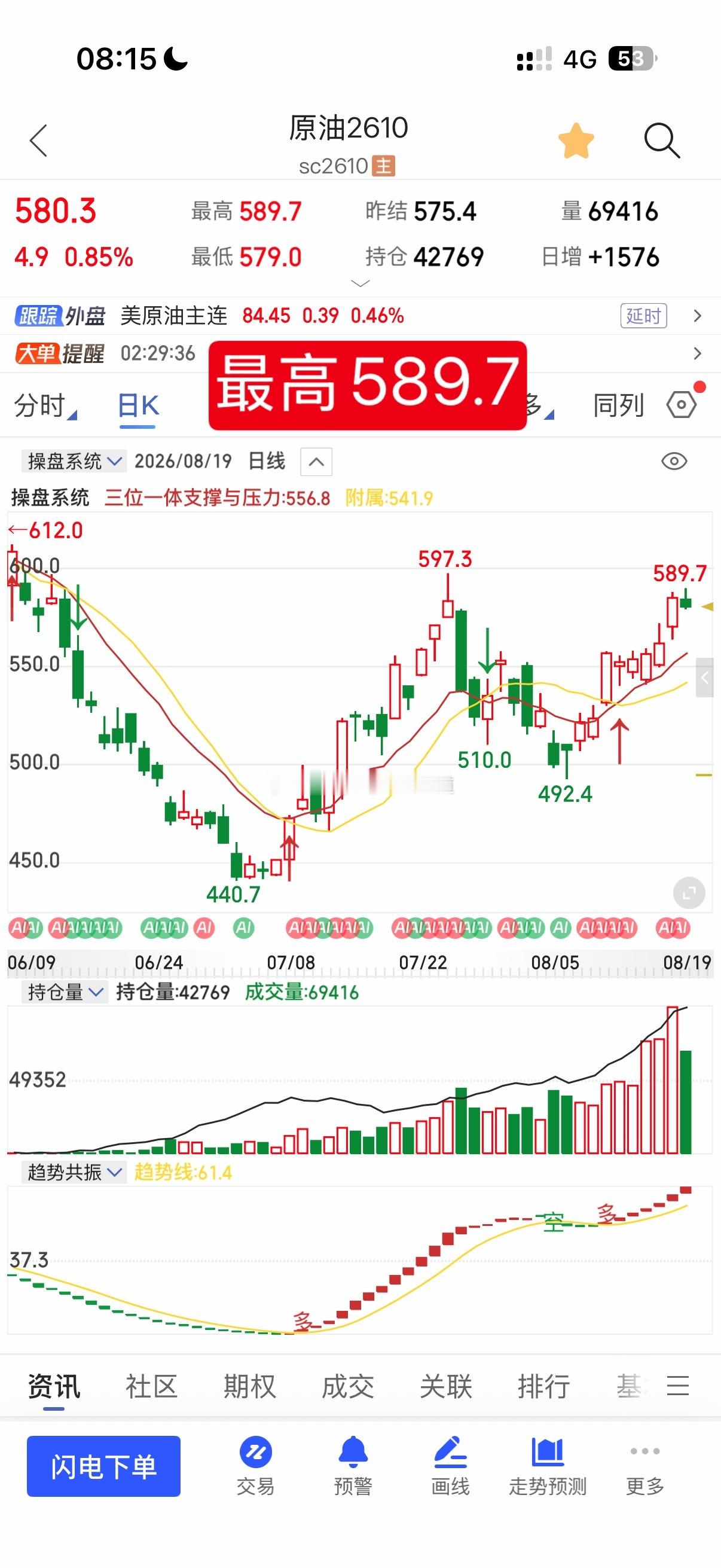This screenshot has height=1568, width=721.
Task: Open the 美原油主连 external market row
Action: [x=360, y=316]
